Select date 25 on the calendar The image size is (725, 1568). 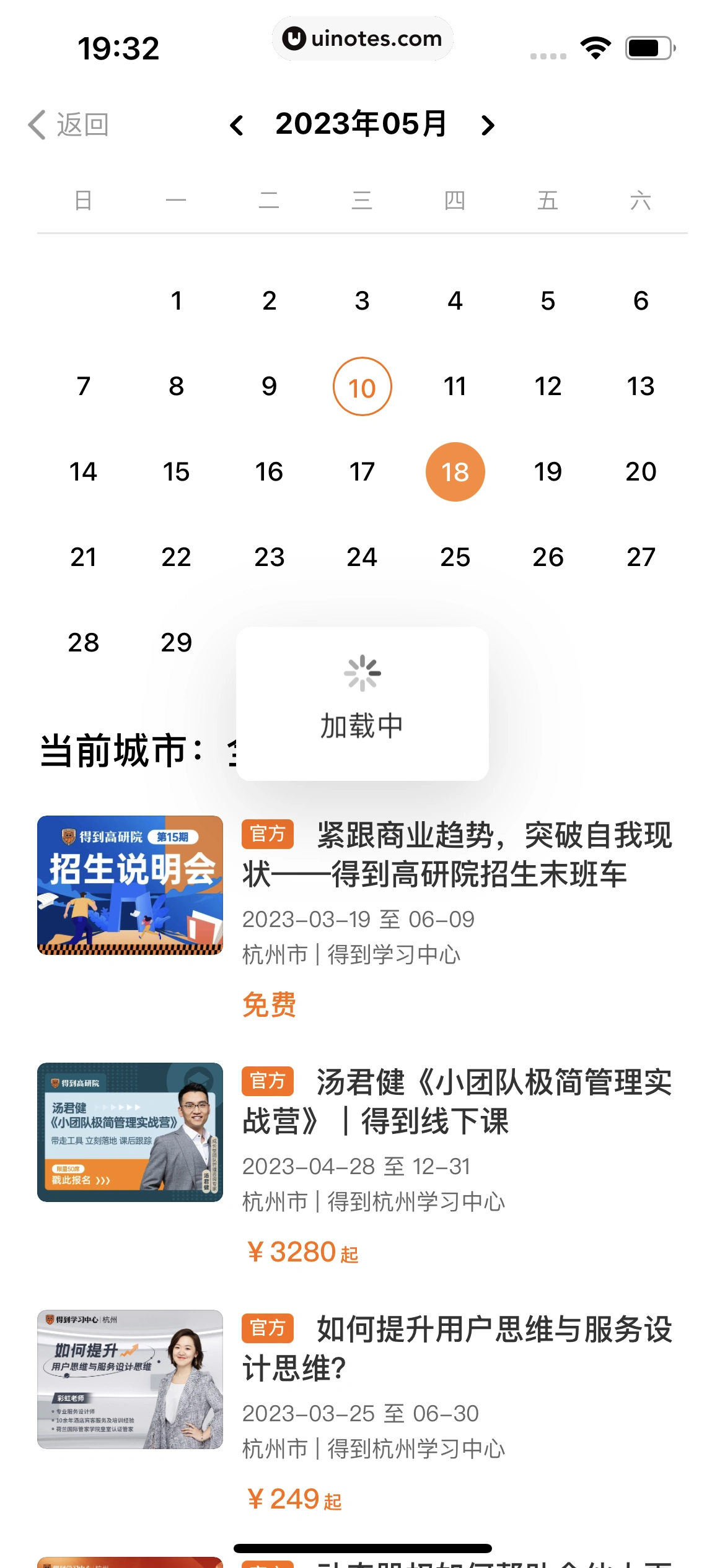[455, 557]
